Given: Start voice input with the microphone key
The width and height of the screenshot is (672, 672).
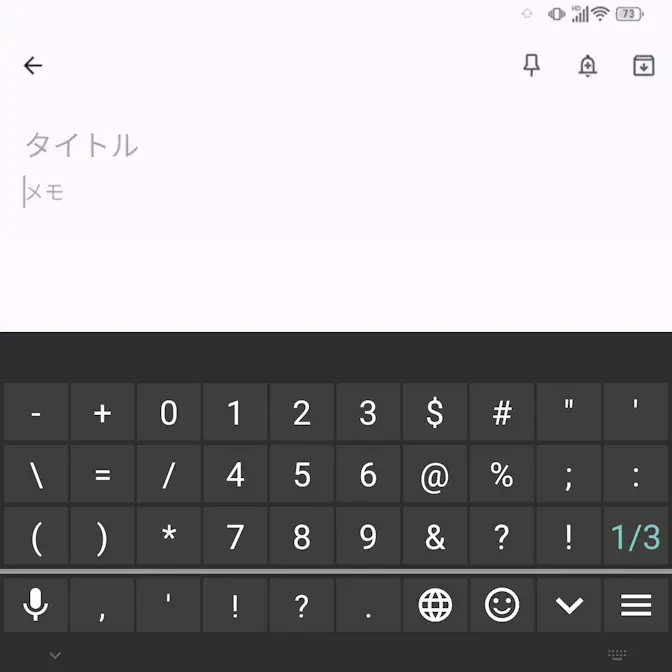Looking at the screenshot, I should point(36,604).
